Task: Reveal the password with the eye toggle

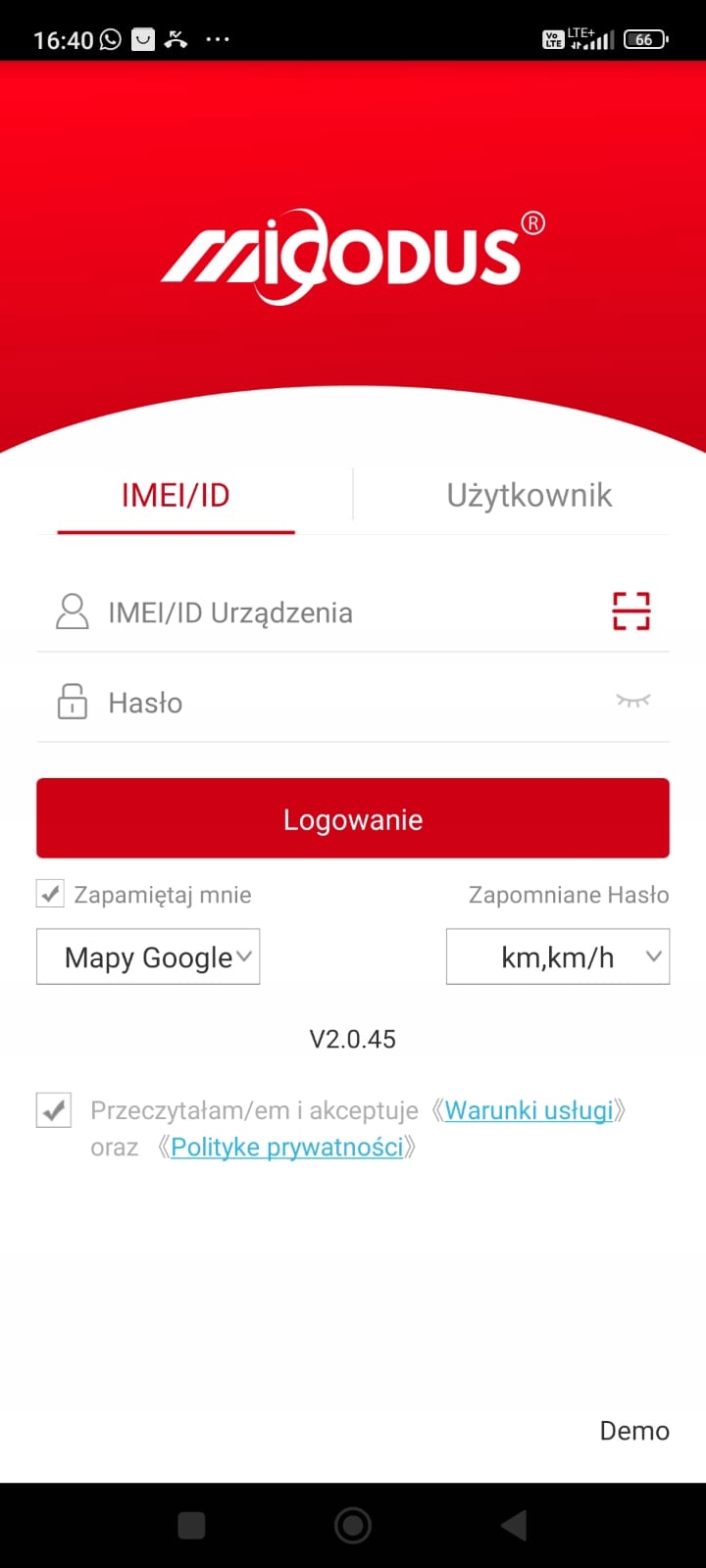Action: [x=633, y=701]
